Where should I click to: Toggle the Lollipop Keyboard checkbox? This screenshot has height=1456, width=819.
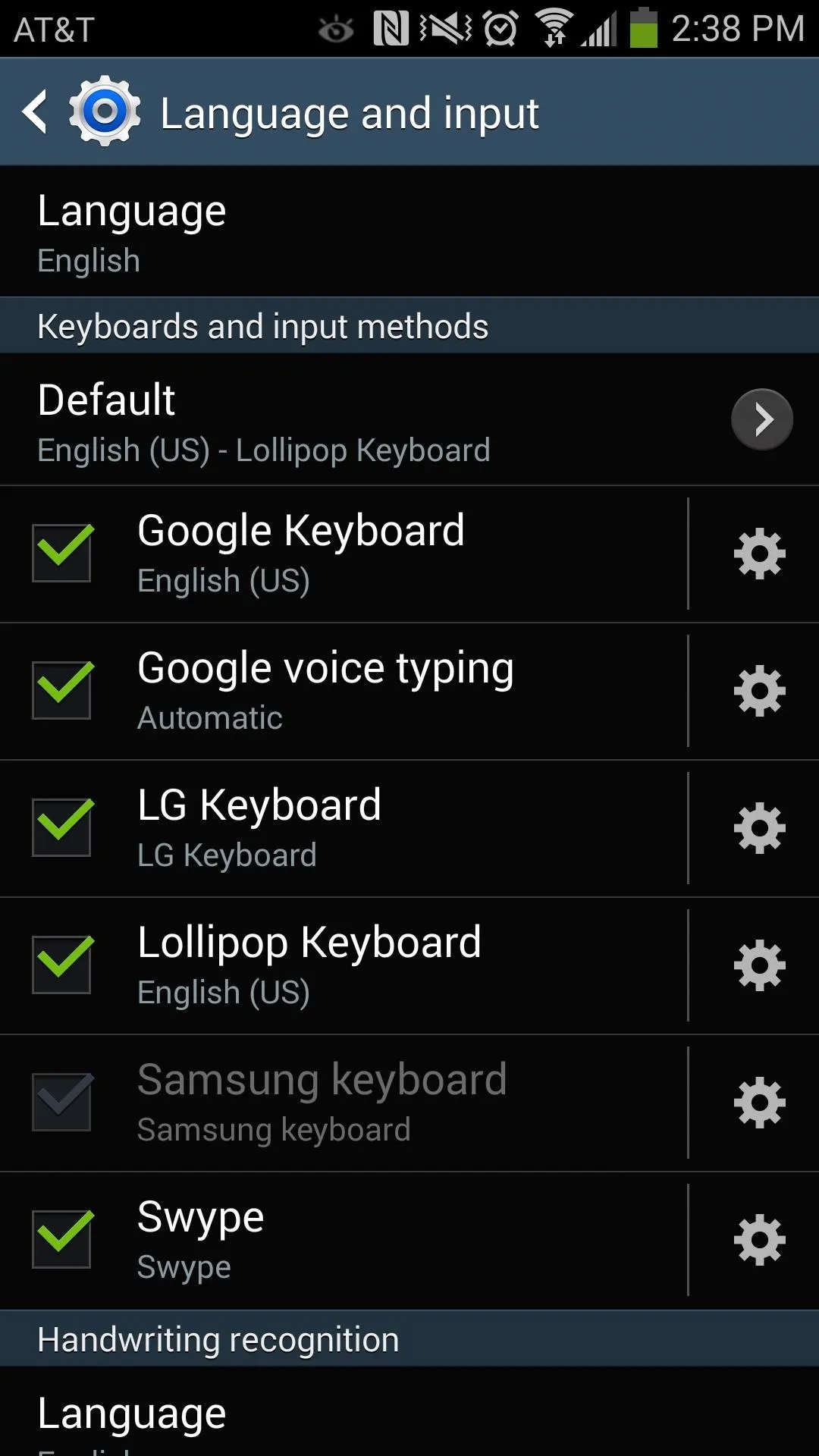(x=62, y=965)
